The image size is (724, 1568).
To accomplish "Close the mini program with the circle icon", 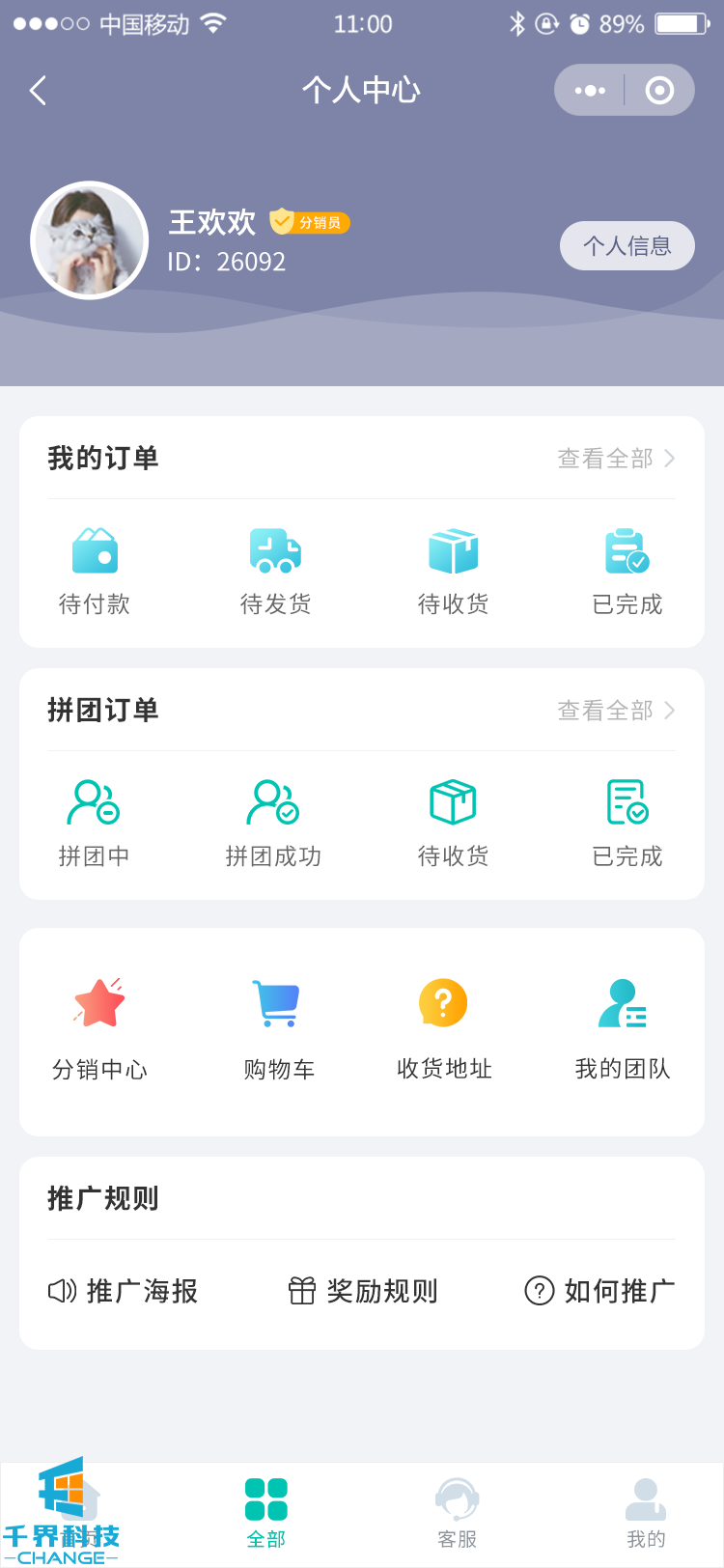I will (x=659, y=91).
